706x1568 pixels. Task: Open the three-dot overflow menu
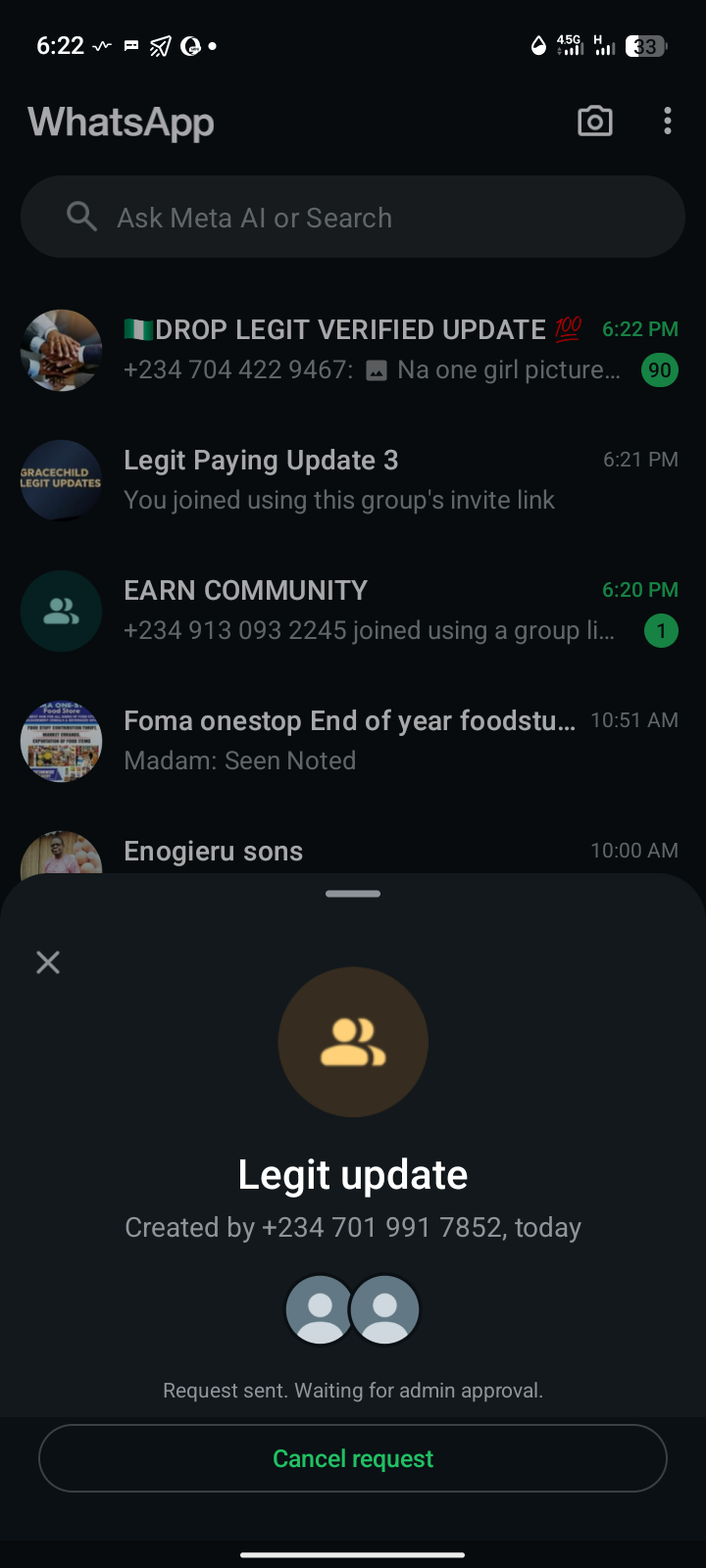point(668,122)
